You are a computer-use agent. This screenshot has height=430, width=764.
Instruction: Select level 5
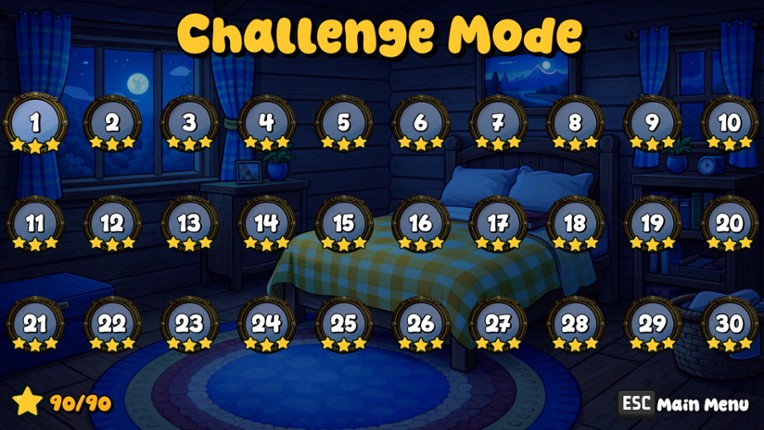pyautogui.click(x=343, y=124)
